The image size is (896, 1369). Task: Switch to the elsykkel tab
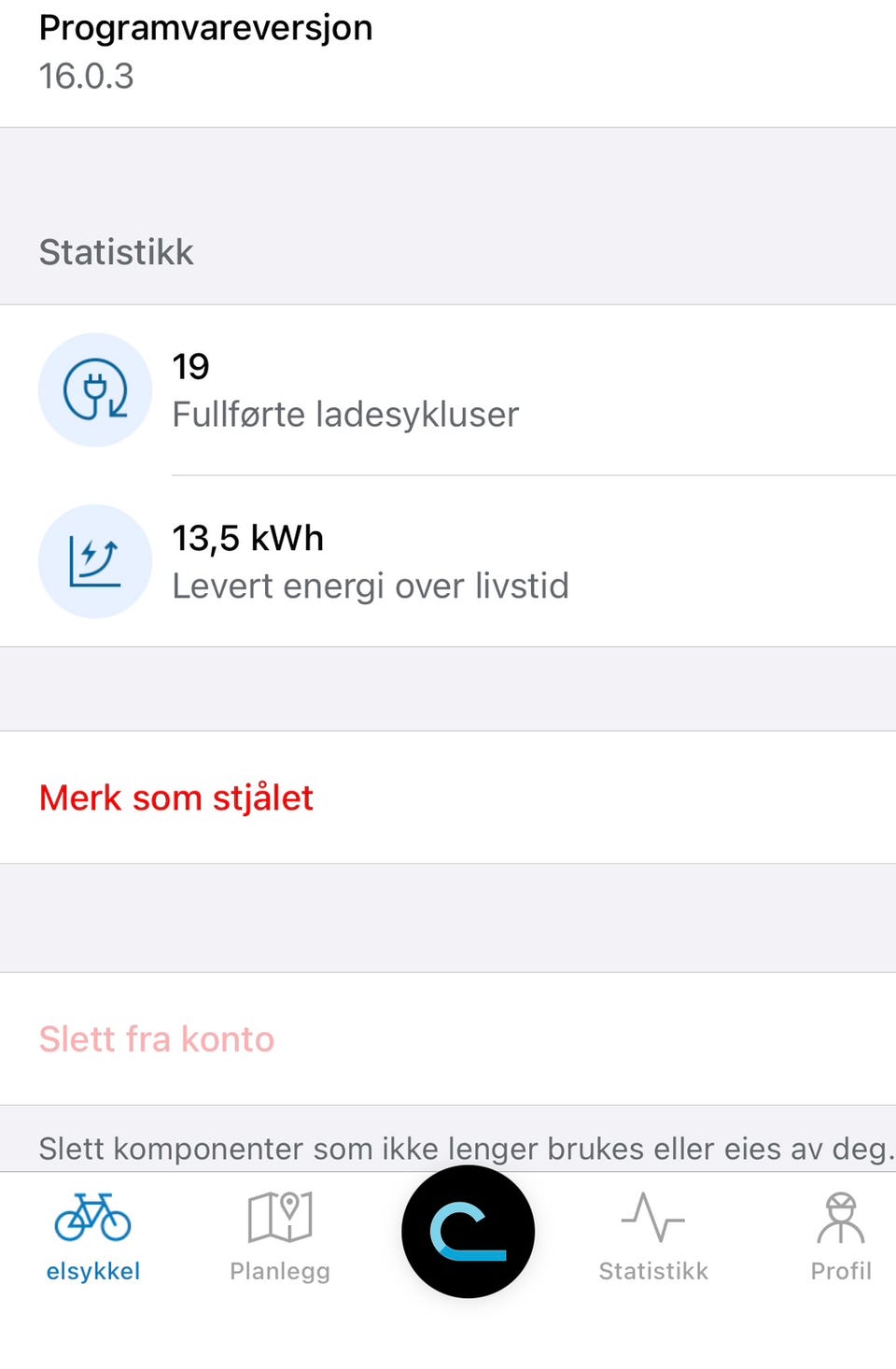coord(92,1236)
